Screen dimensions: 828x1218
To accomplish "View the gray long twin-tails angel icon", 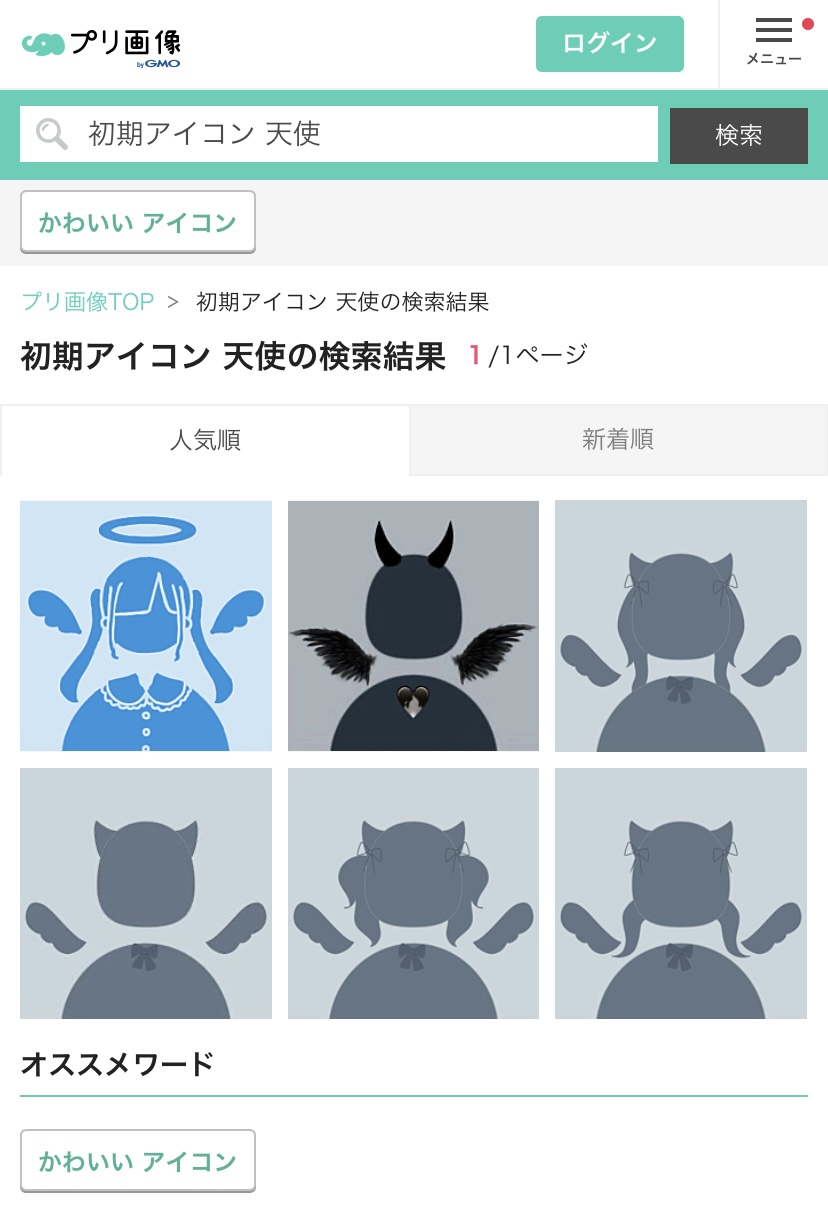I will [680, 626].
